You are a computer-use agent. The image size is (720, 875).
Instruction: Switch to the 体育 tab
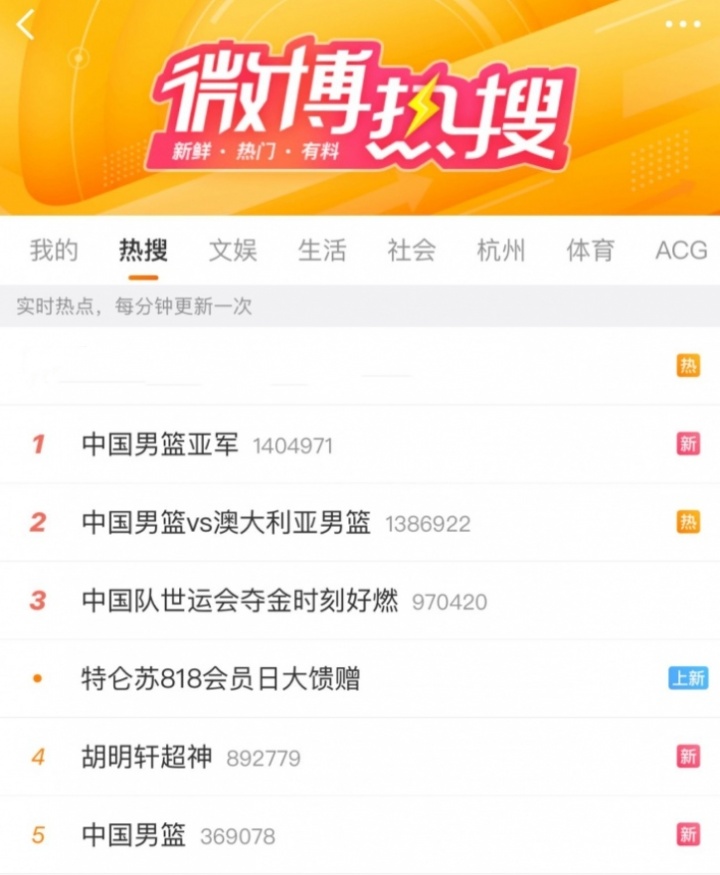pos(591,250)
